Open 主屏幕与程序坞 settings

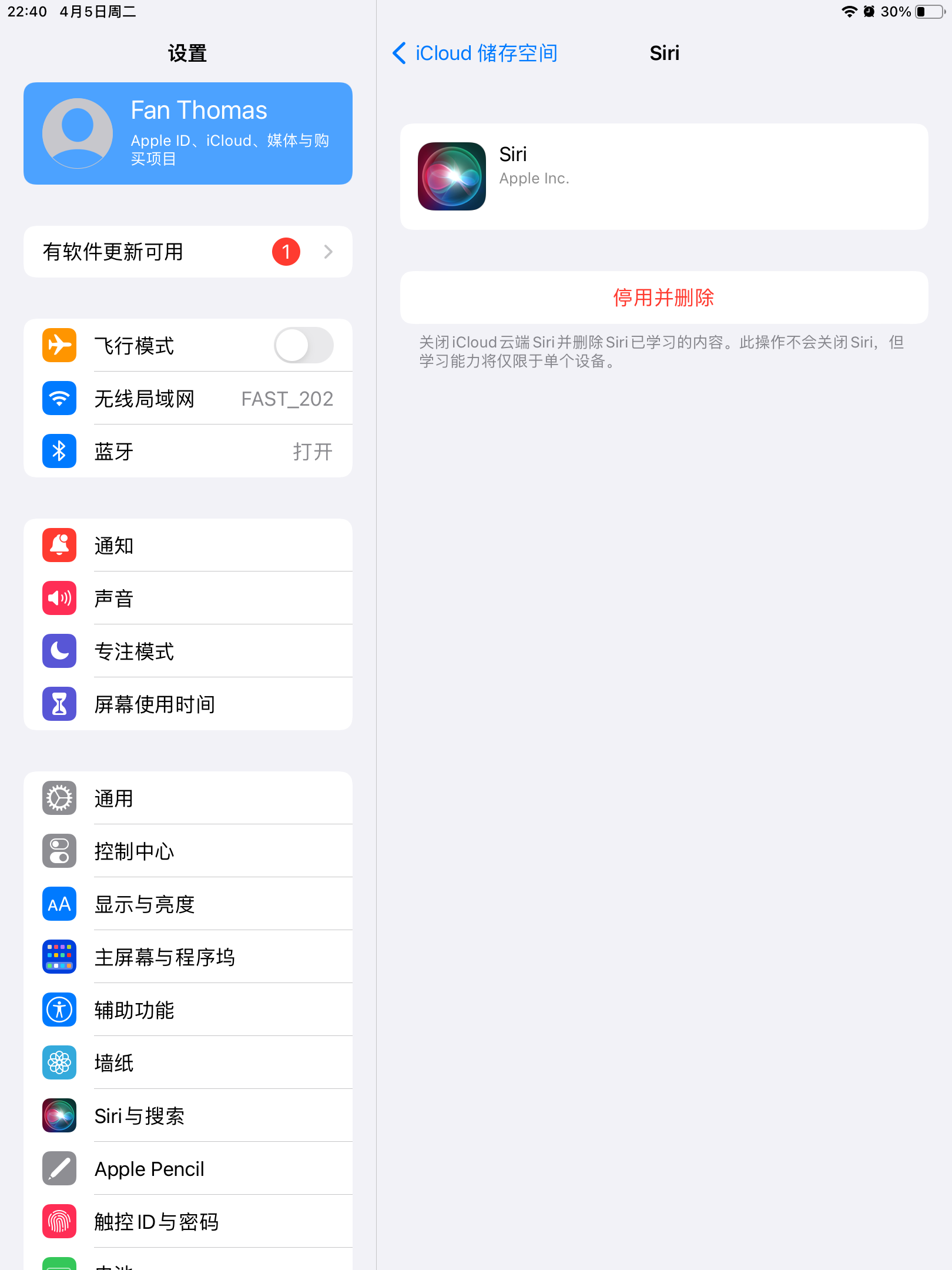tap(188, 957)
